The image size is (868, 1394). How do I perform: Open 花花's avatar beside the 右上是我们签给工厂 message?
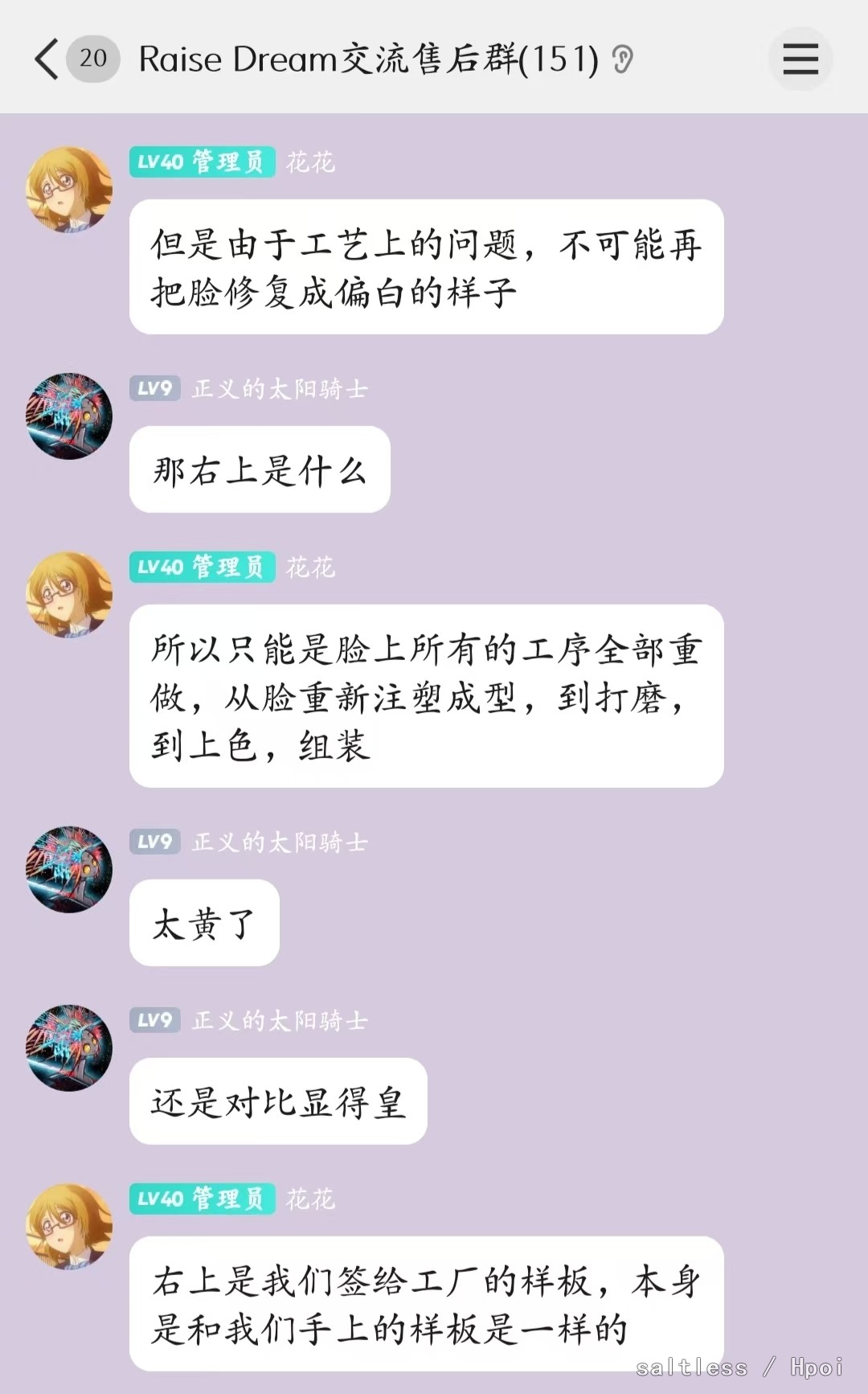(69, 1227)
